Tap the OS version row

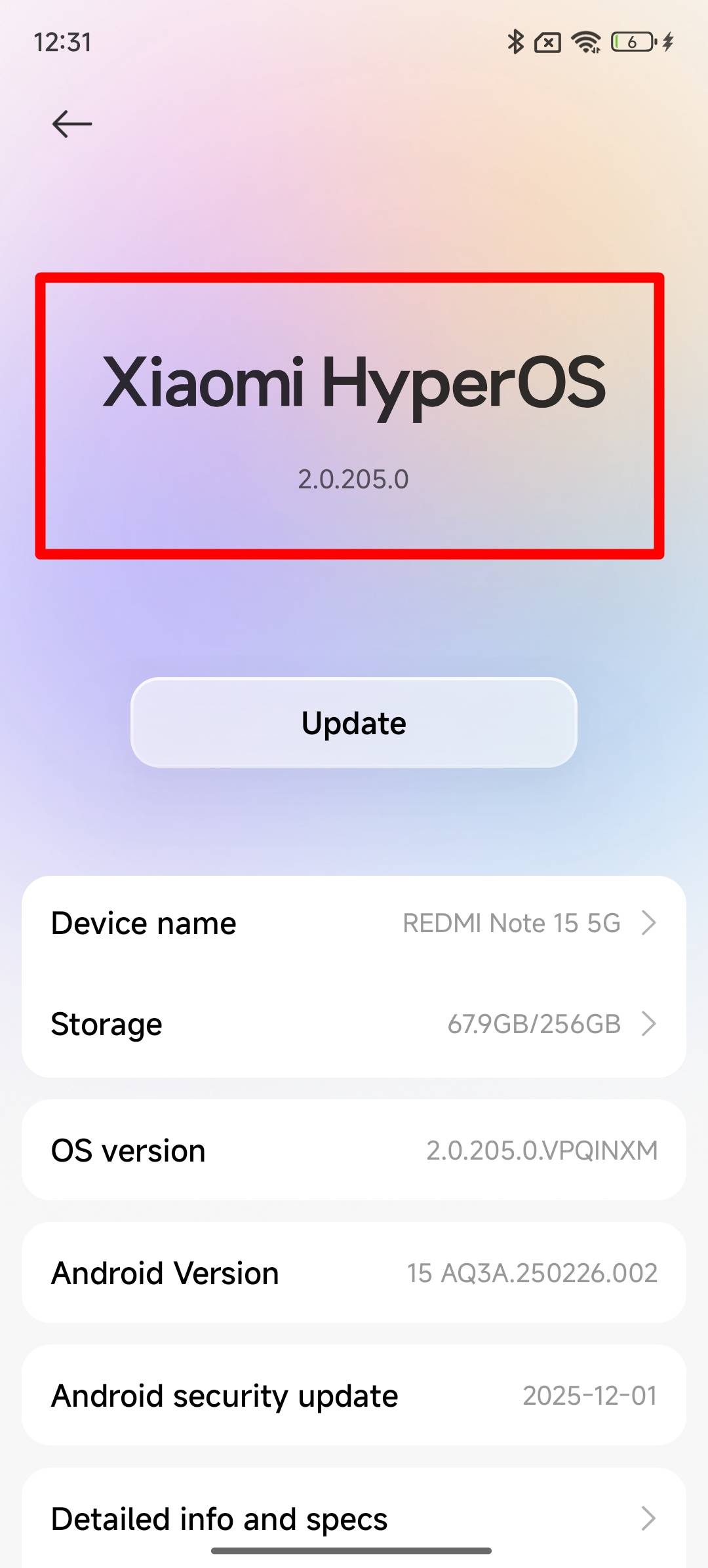354,1149
